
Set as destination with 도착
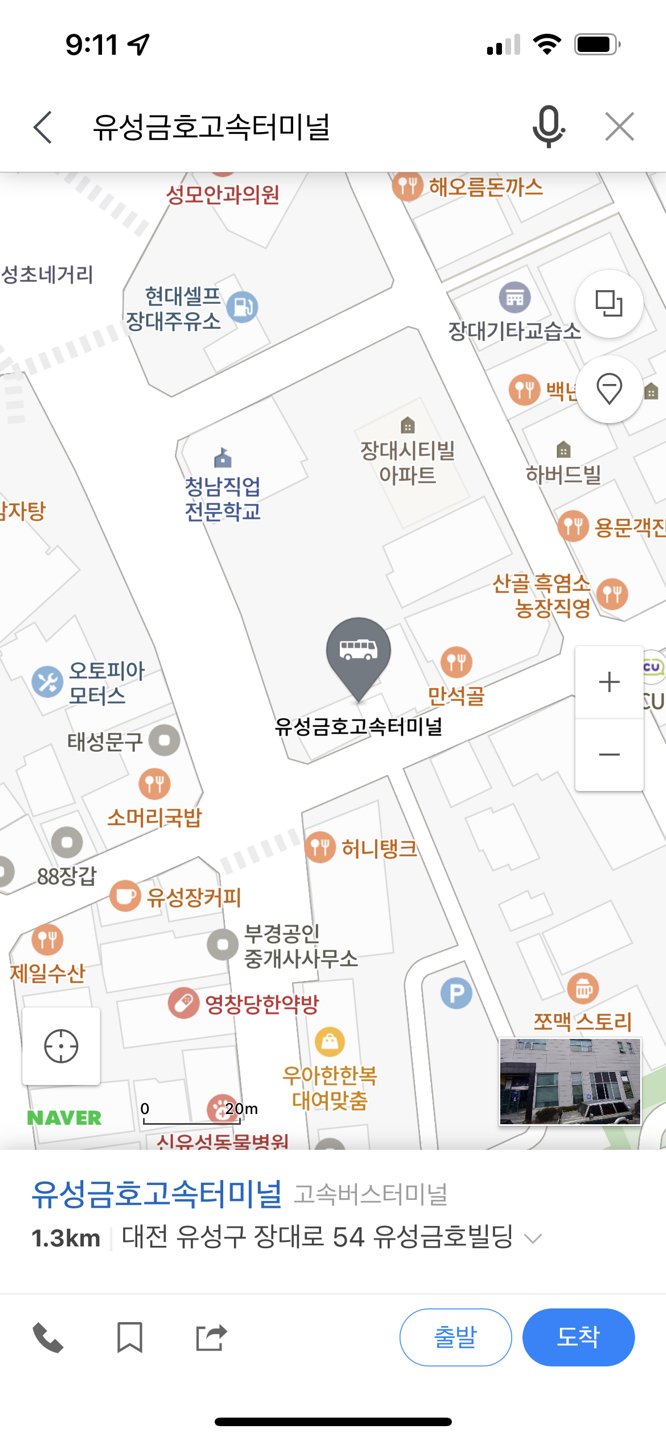click(x=578, y=1337)
